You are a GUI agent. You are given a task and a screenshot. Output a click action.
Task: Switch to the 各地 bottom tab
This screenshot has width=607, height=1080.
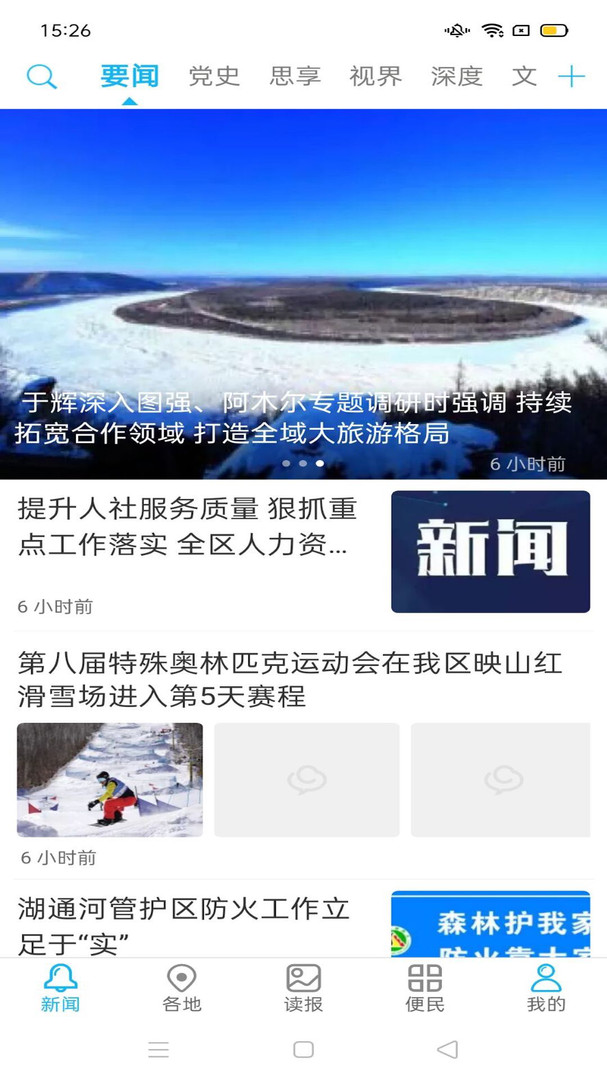coord(181,988)
